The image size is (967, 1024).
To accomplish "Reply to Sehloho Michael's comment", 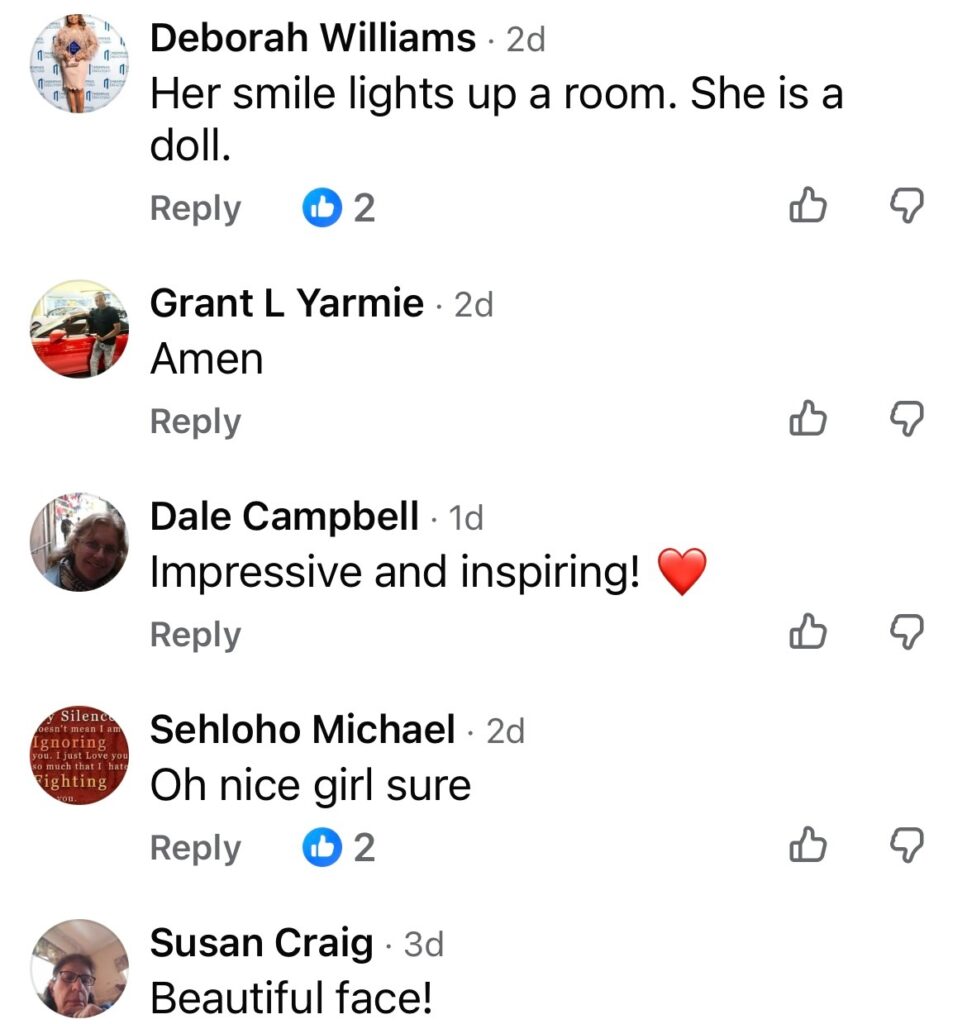I will [195, 848].
